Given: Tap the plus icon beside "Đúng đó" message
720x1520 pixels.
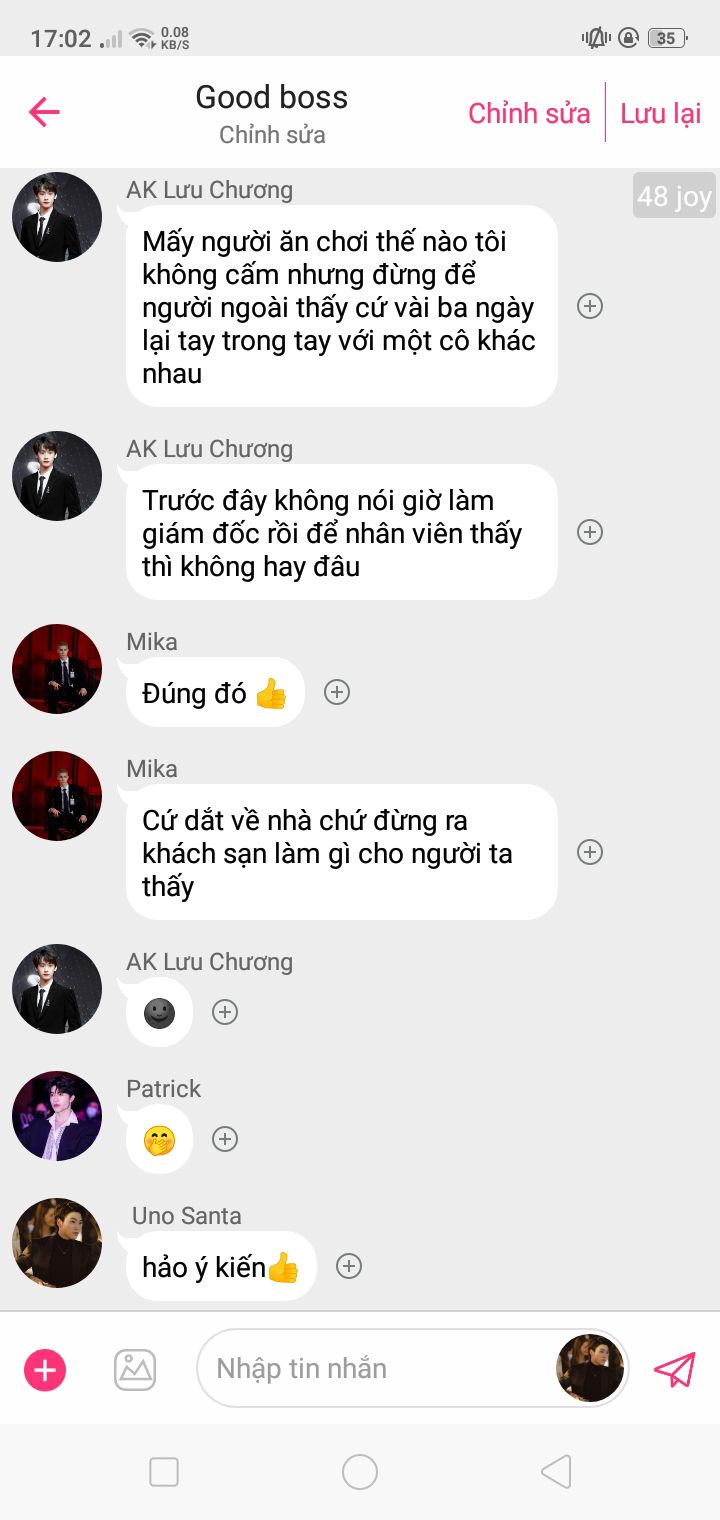Looking at the screenshot, I should coord(337,692).
